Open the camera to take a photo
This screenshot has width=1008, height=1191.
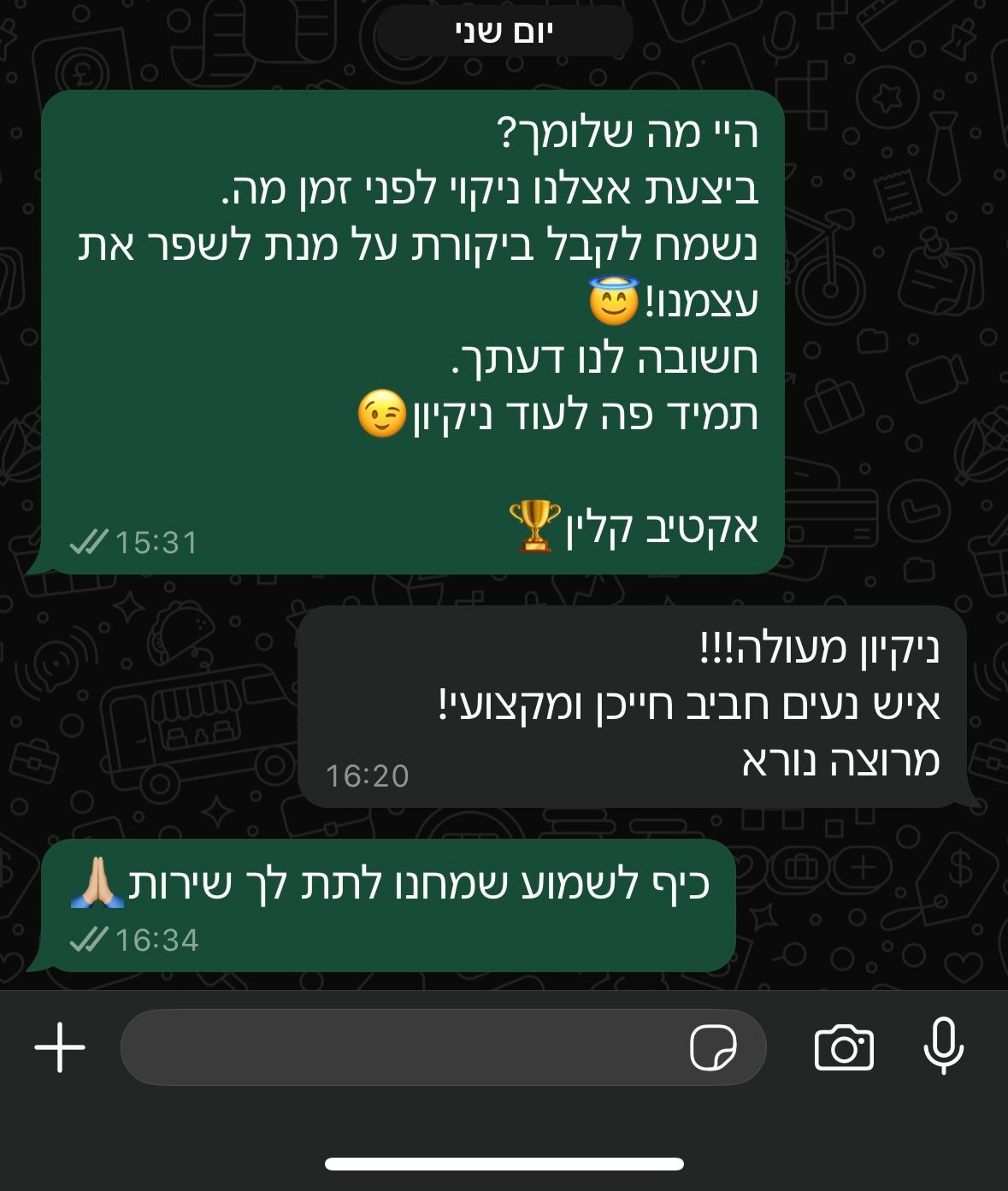point(844,1047)
